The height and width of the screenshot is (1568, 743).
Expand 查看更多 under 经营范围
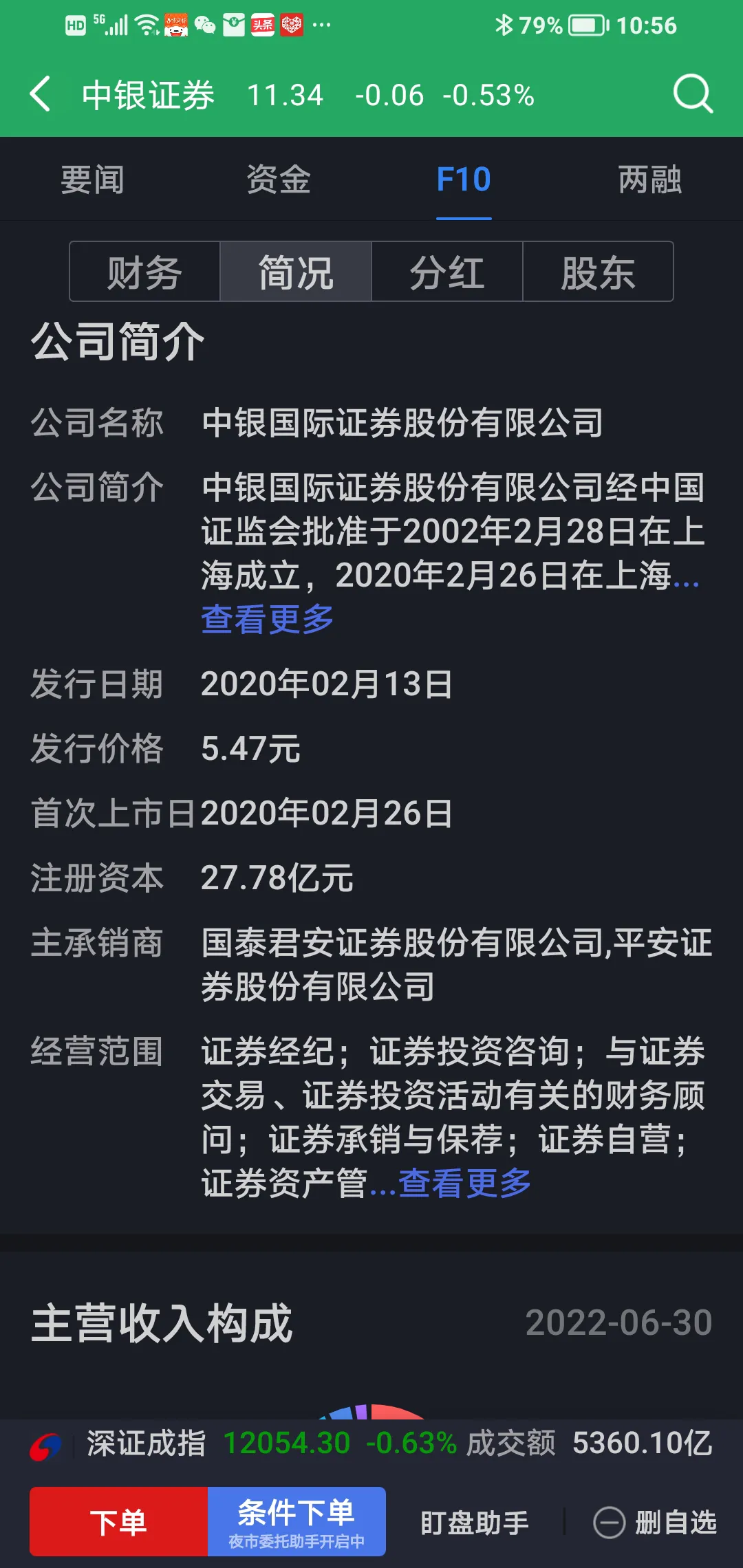[x=464, y=1184]
